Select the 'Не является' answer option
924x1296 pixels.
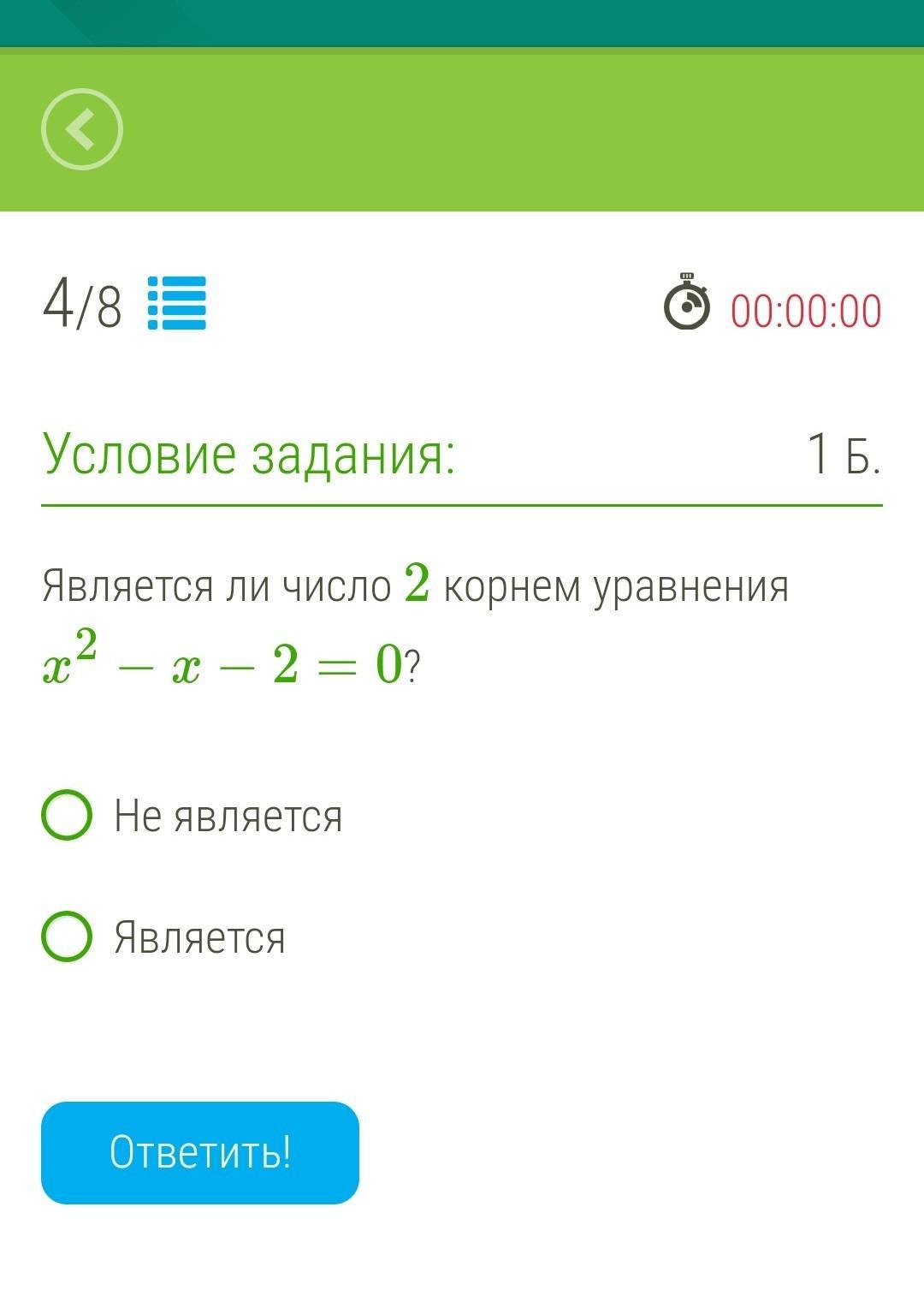[67, 815]
